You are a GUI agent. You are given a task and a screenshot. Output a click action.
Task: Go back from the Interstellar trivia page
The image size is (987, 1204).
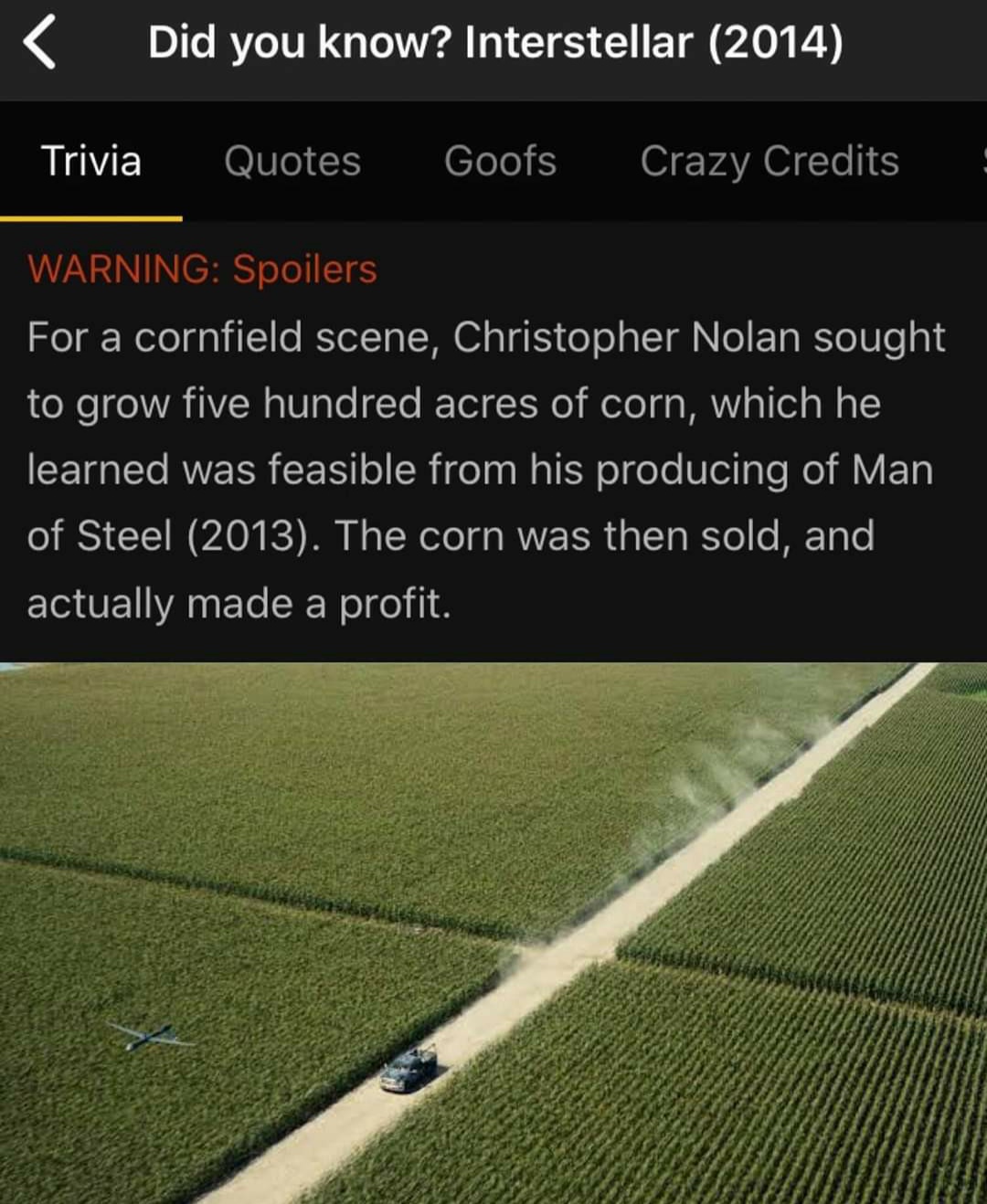[40, 43]
